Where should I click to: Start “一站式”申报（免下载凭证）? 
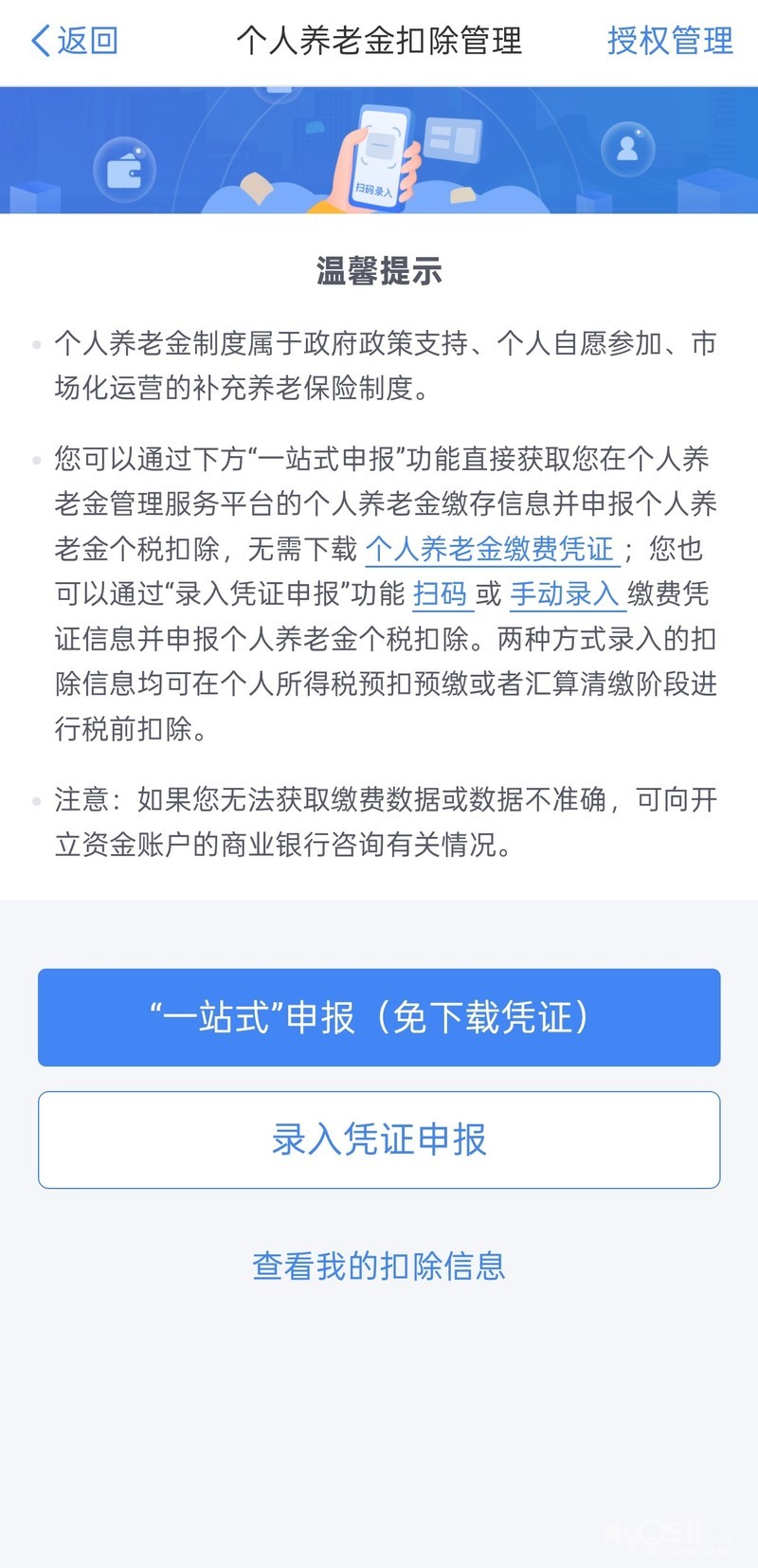pyautogui.click(x=379, y=1017)
